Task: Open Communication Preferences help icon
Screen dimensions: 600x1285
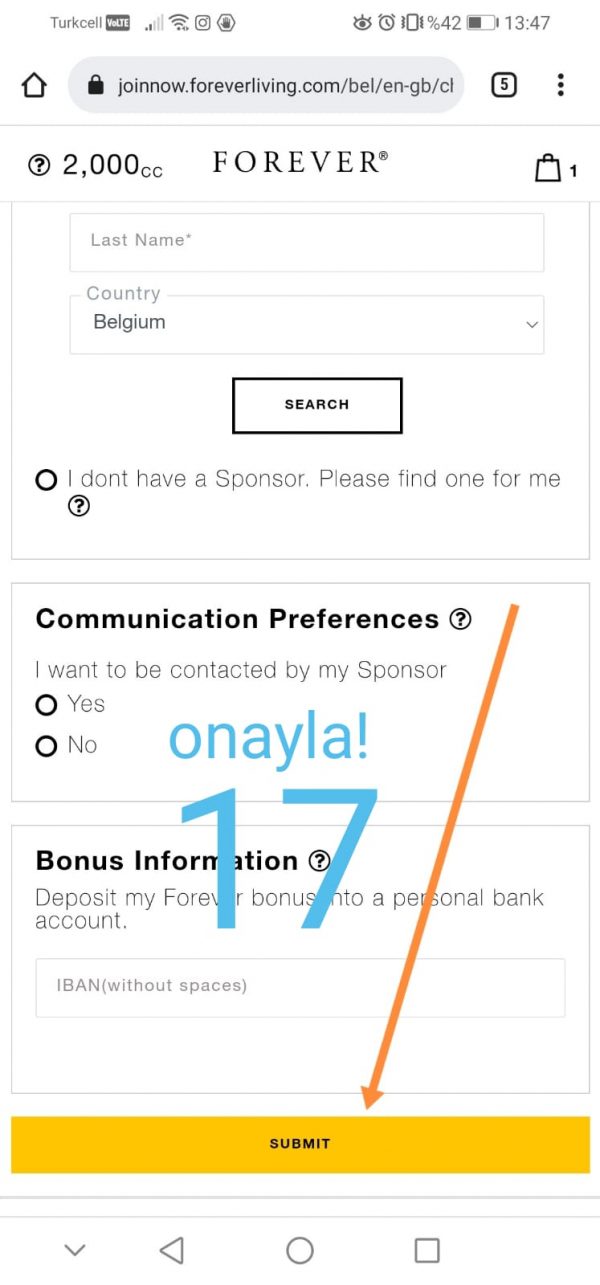Action: 460,619
